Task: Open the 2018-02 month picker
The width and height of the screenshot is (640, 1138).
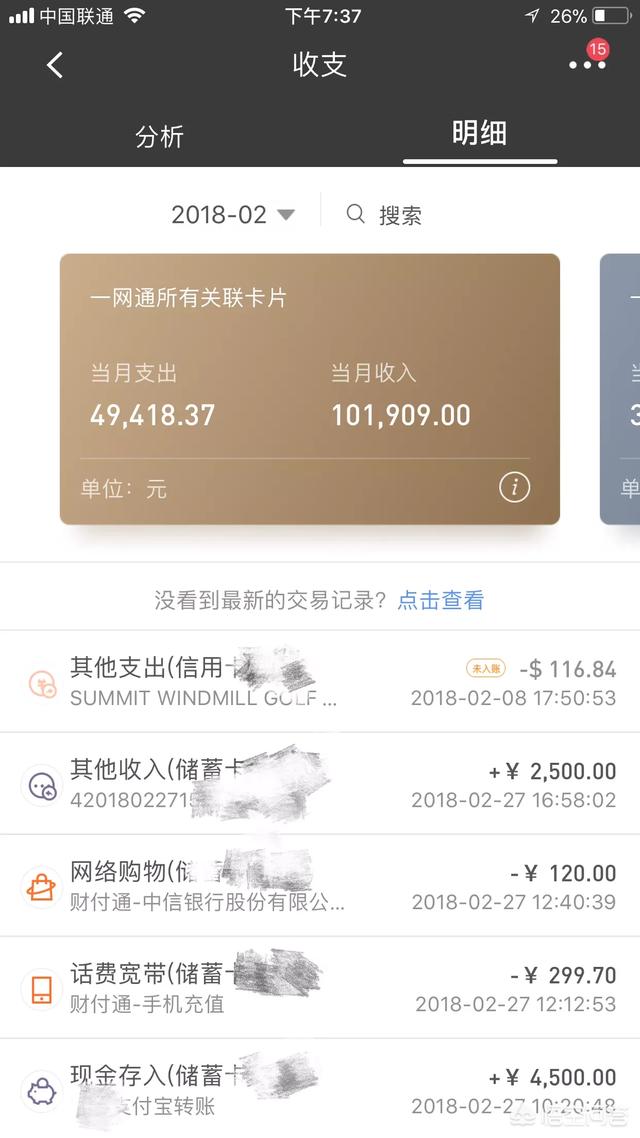Action: coord(233,214)
